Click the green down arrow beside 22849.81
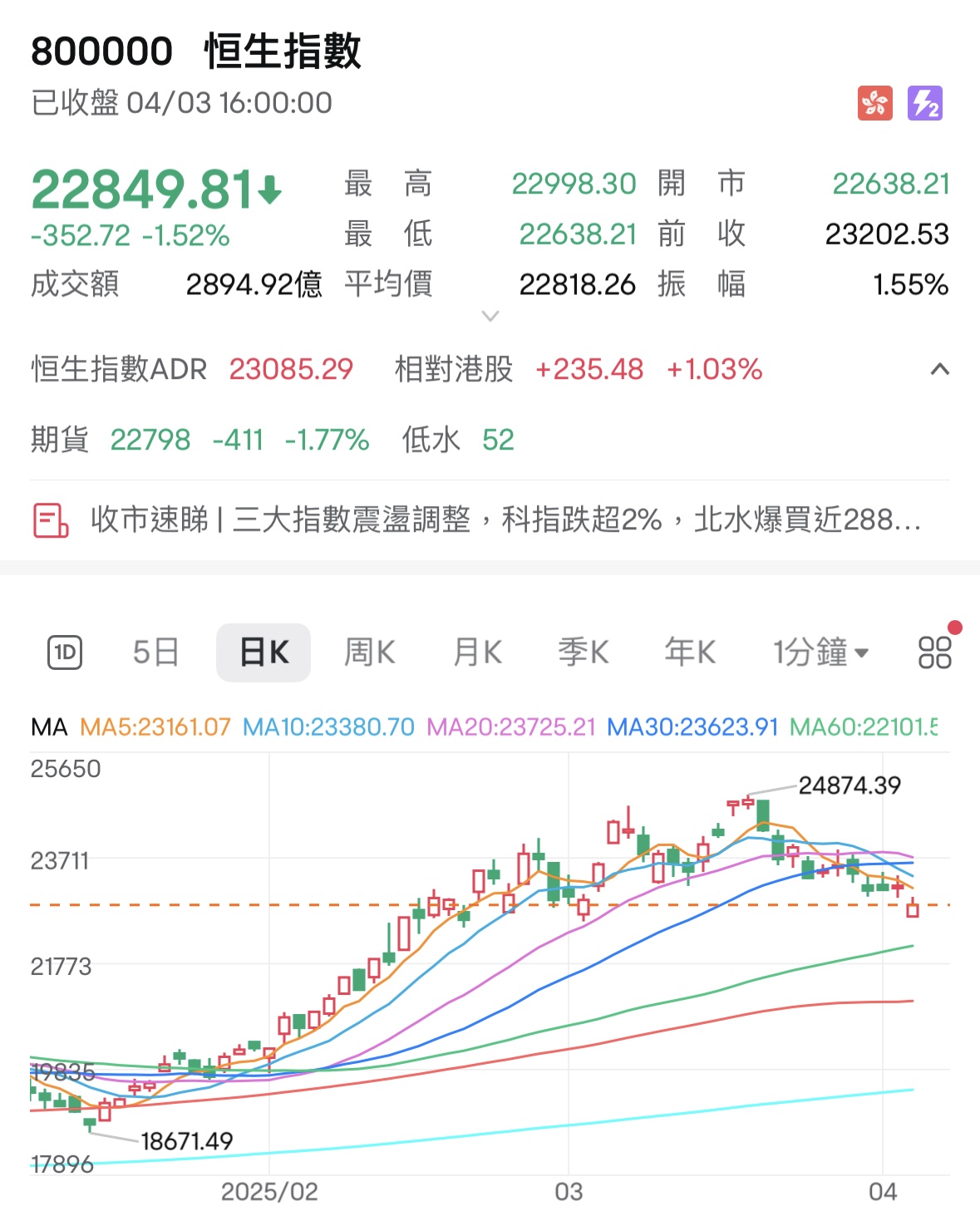This screenshot has width=980, height=1221. [x=268, y=188]
